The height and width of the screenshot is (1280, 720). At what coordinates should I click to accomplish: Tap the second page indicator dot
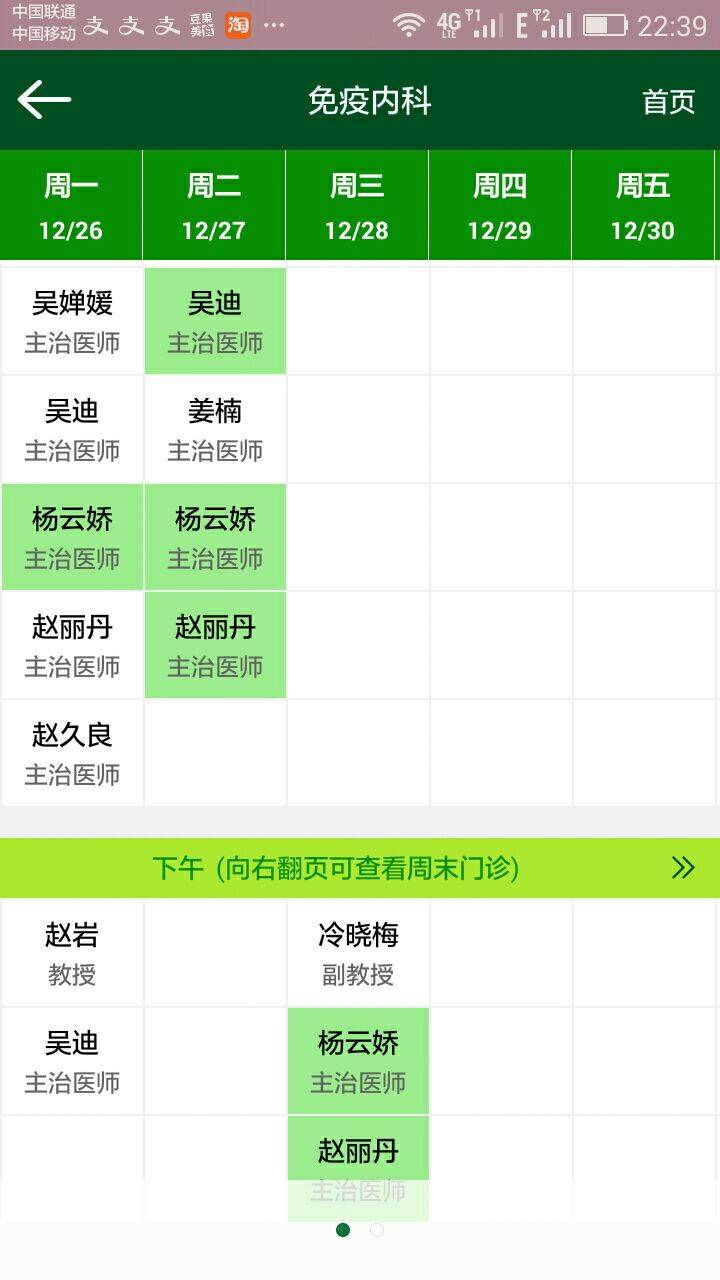click(x=377, y=1230)
